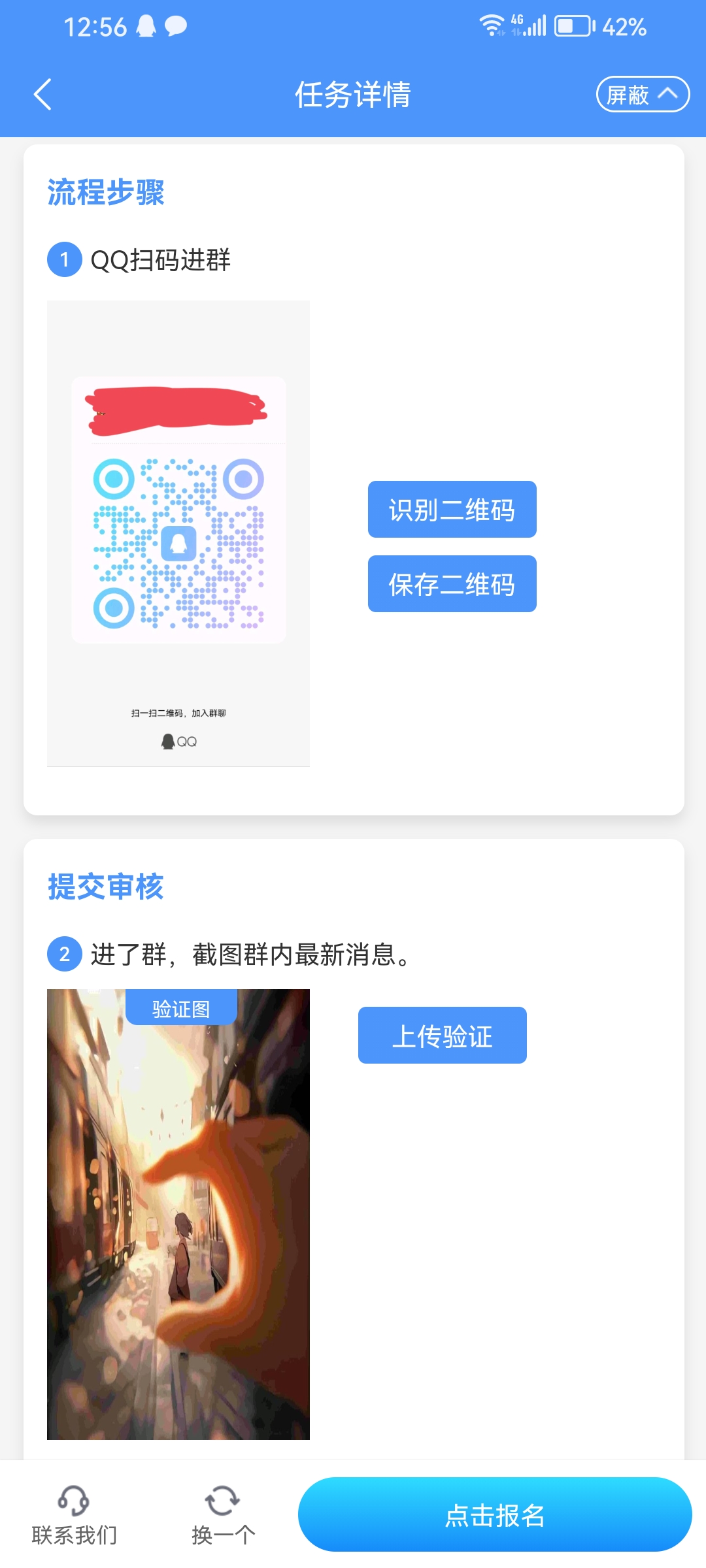View the 验证图 sample image

tap(178, 1215)
